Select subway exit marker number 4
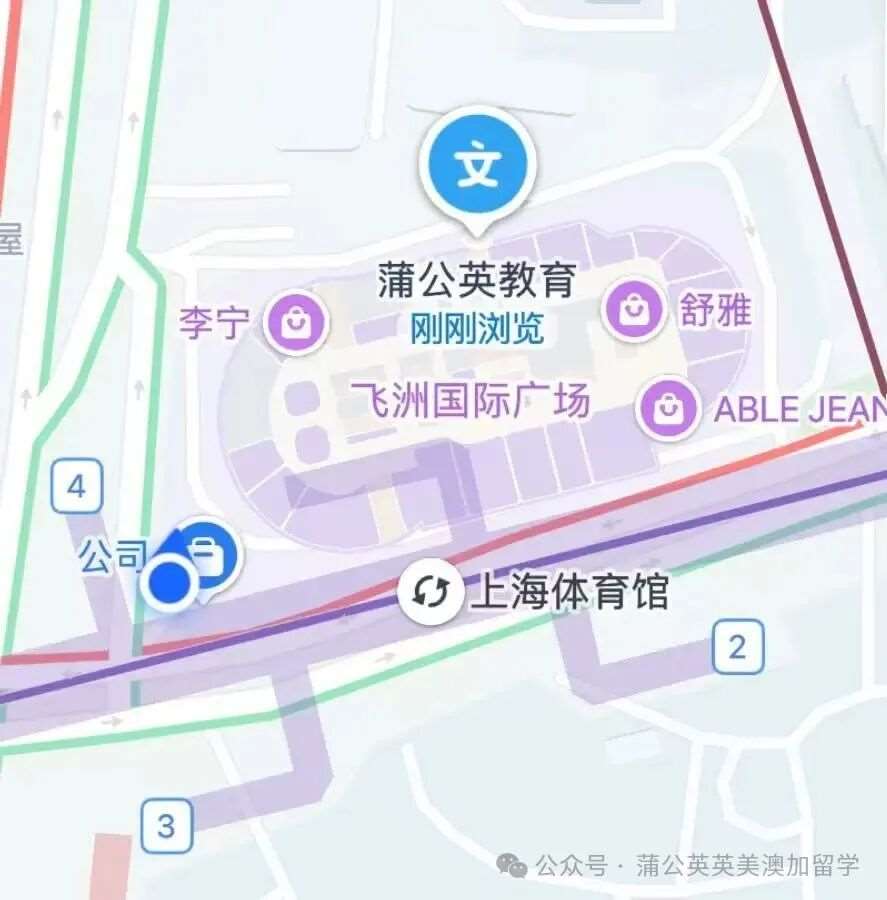 74,486
